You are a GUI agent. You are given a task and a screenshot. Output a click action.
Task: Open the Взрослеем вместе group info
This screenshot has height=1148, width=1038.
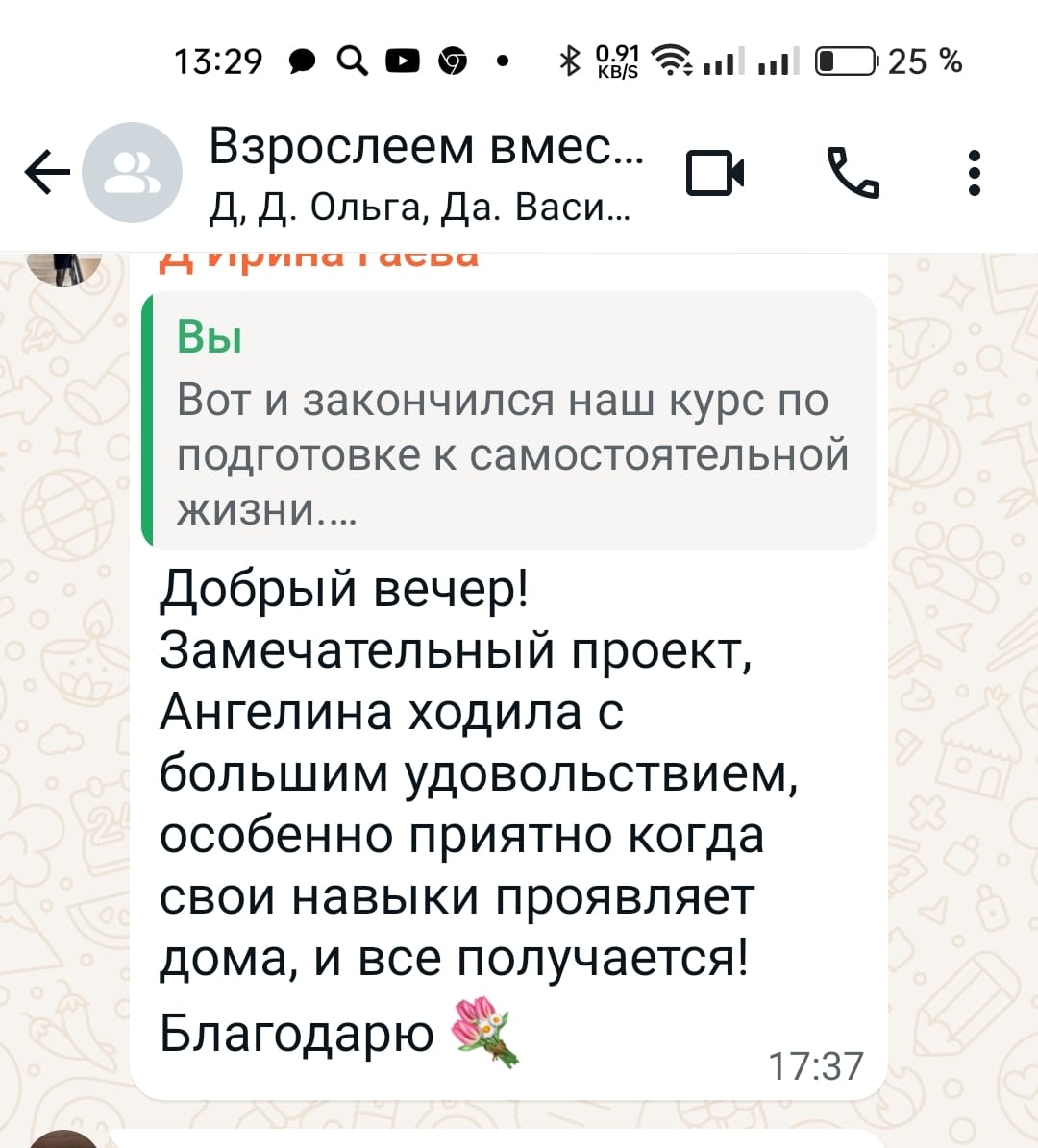pos(423,174)
